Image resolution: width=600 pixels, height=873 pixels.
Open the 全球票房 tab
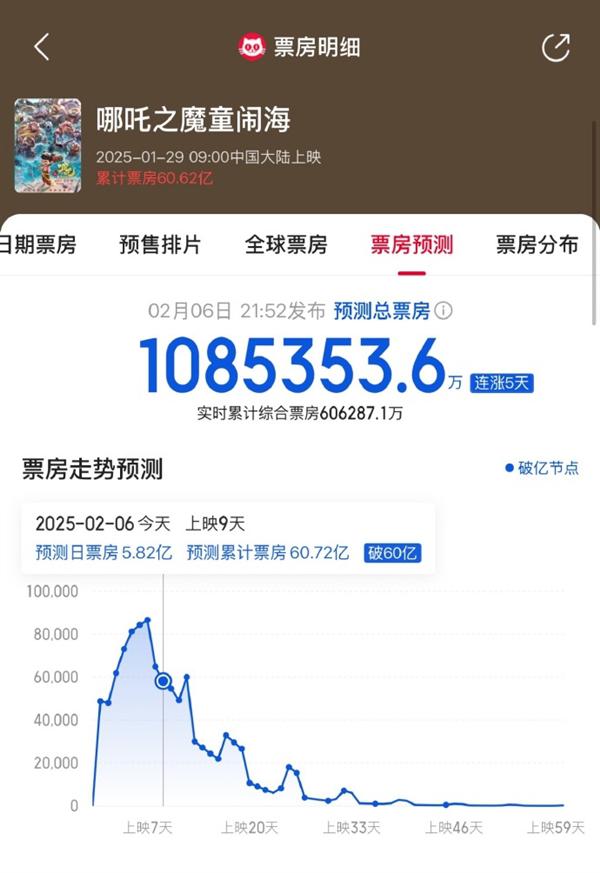pyautogui.click(x=286, y=245)
